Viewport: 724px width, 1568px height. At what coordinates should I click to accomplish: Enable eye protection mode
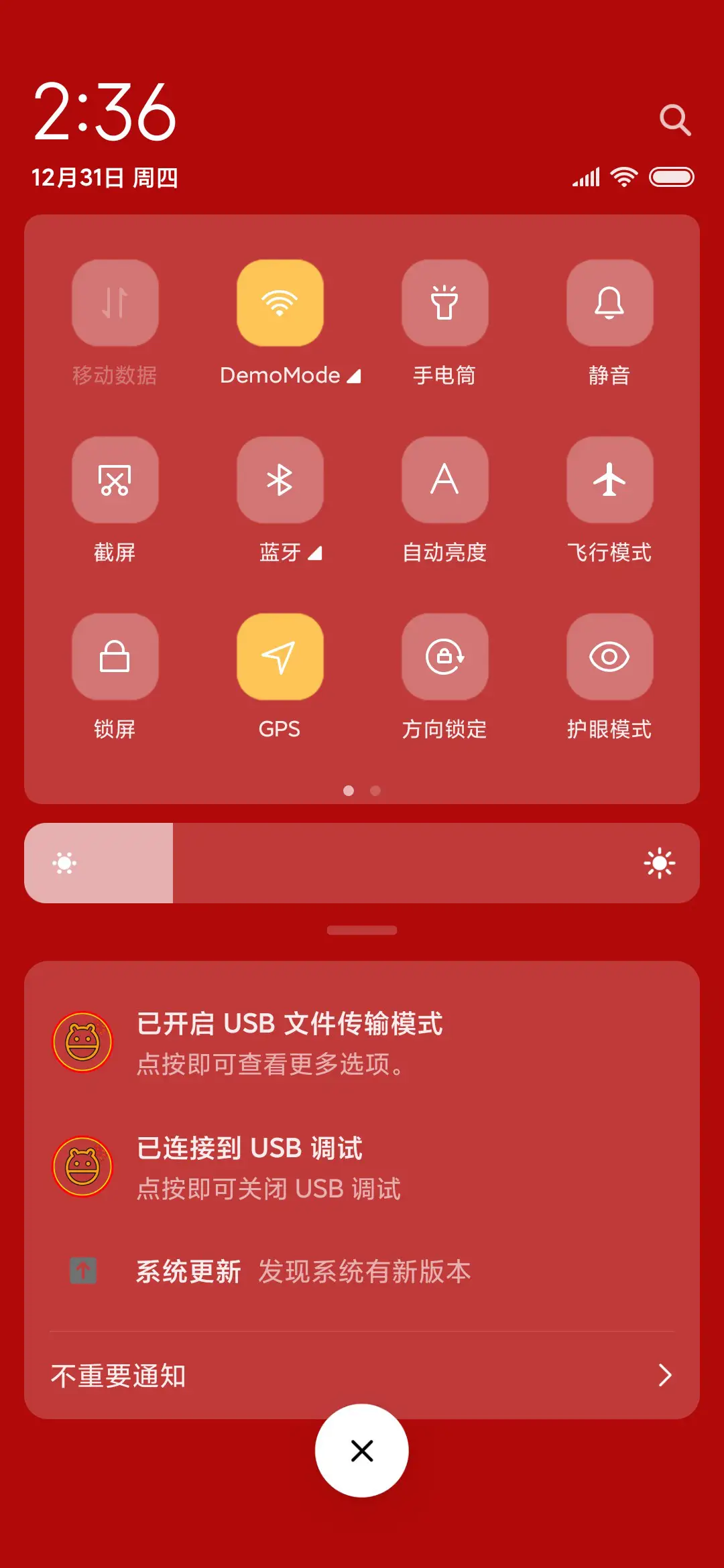coord(609,657)
